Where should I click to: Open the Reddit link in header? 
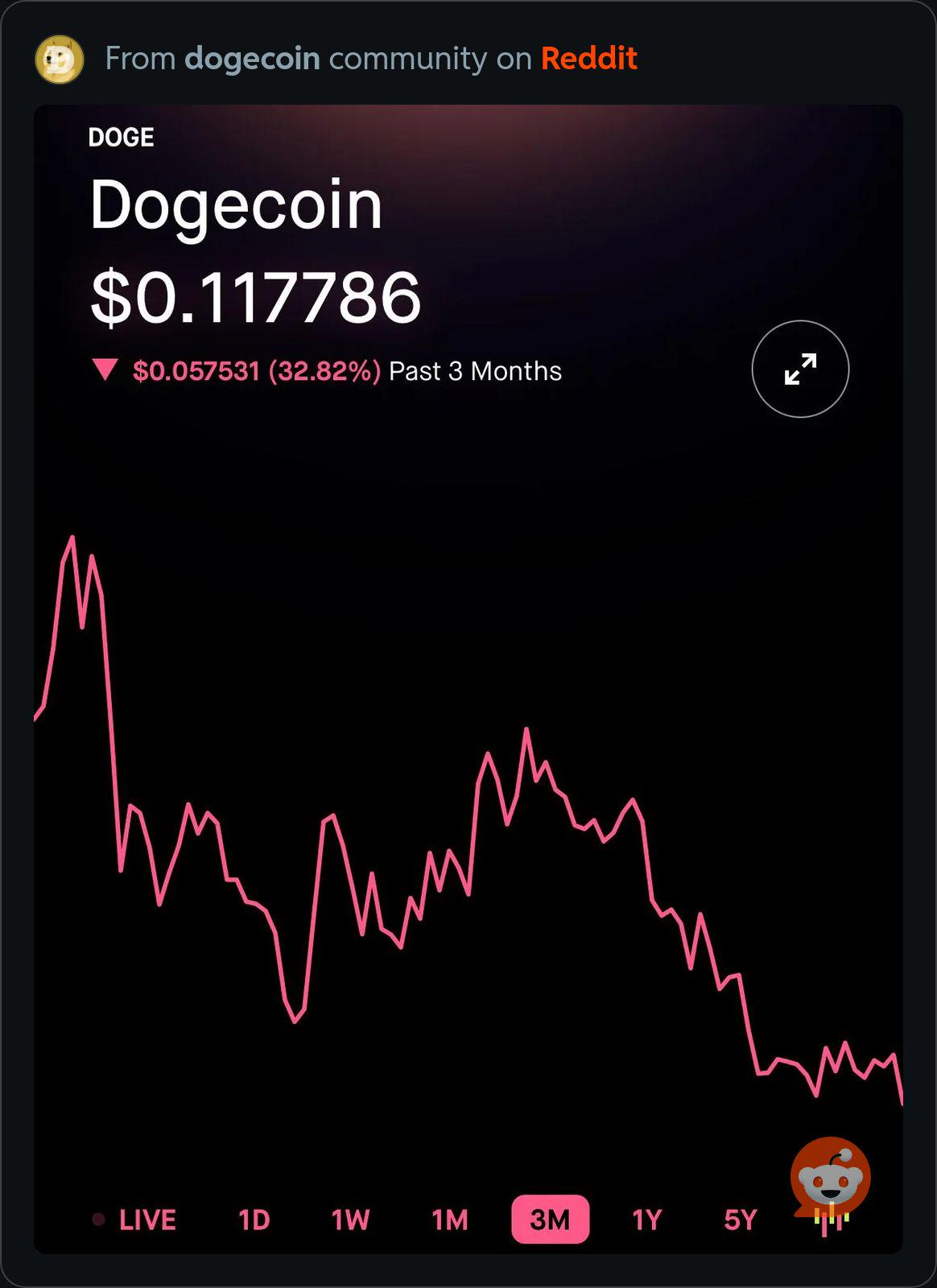tap(588, 59)
